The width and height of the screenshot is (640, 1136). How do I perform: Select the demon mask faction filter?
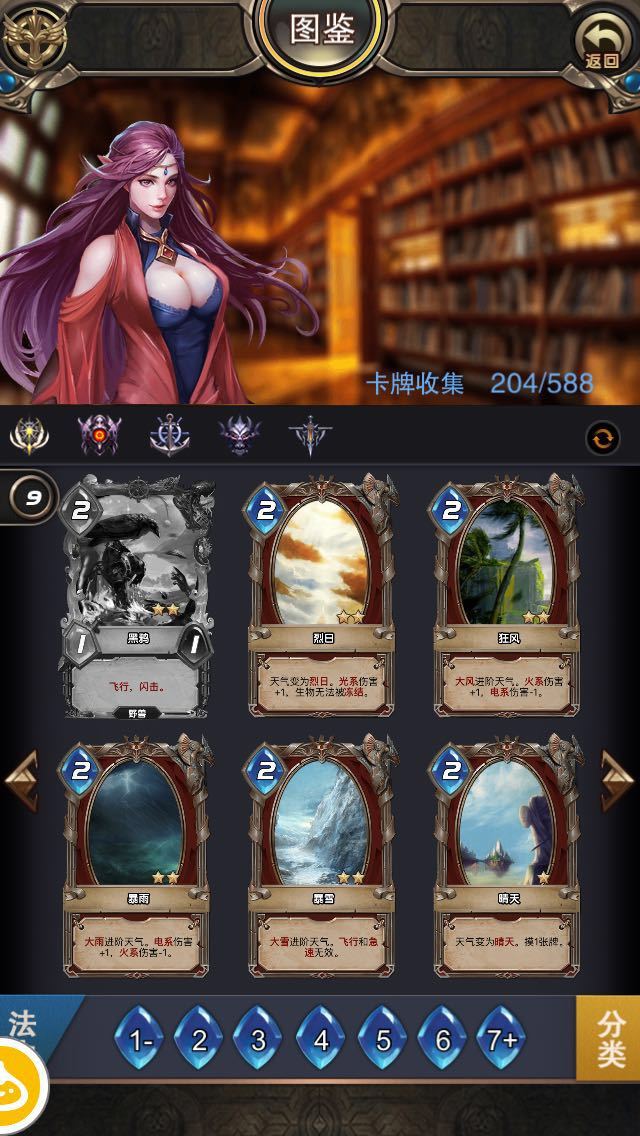[x=239, y=436]
